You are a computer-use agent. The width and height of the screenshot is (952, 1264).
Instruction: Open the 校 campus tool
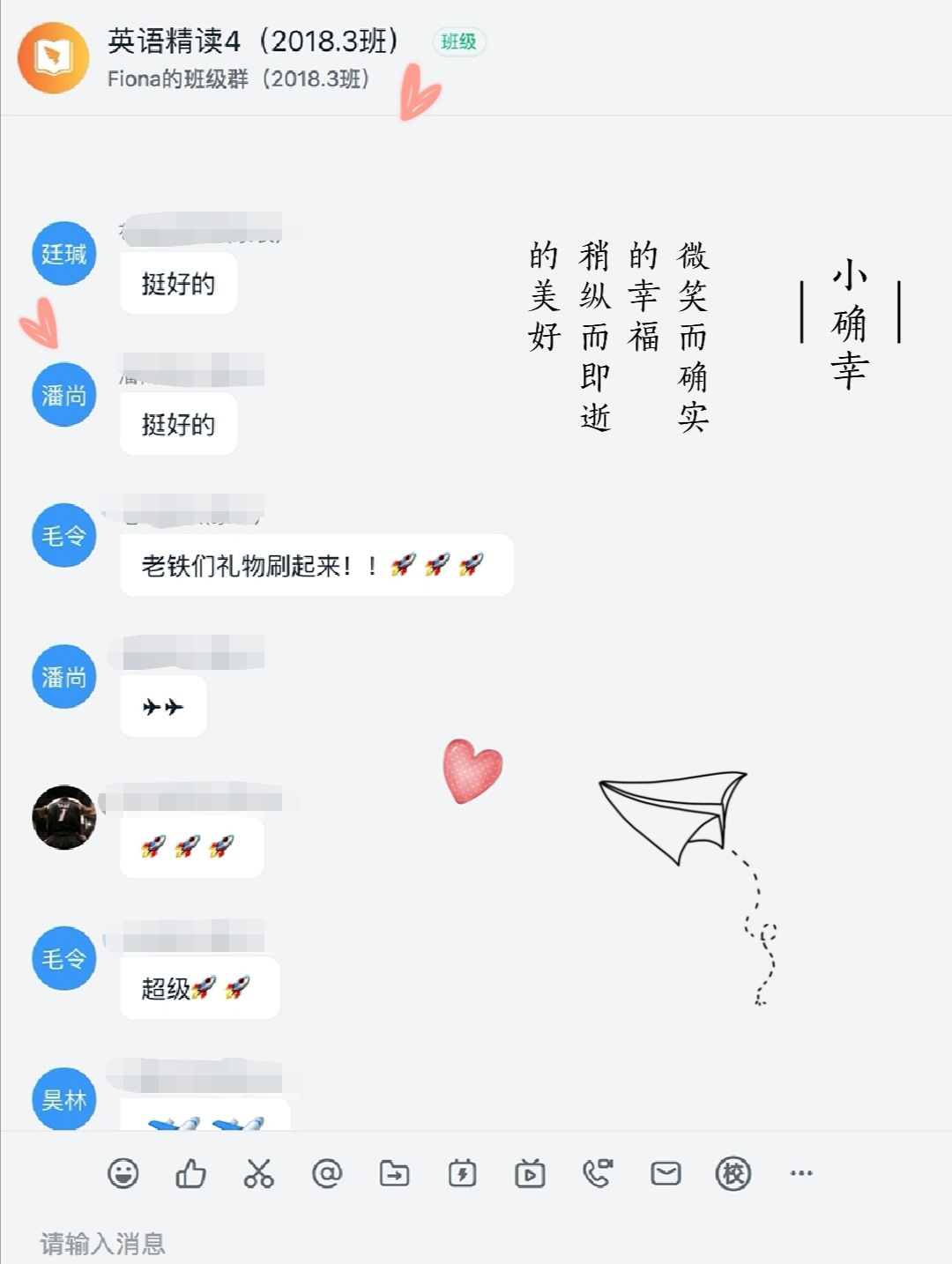[x=733, y=1173]
